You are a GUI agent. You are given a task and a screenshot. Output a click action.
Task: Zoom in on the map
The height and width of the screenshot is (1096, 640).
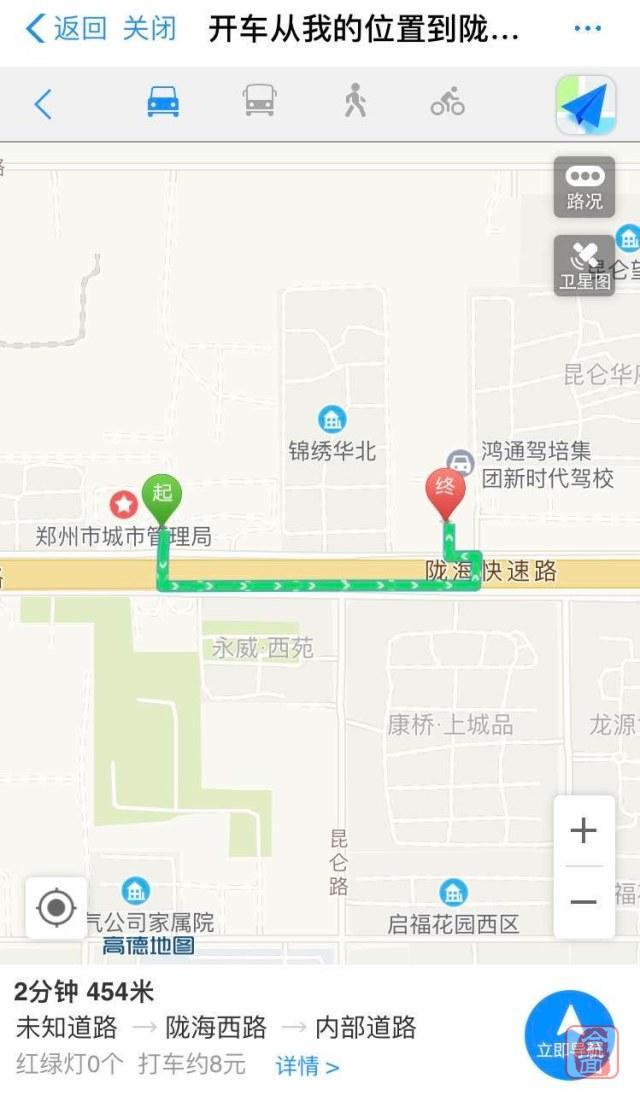coord(584,830)
